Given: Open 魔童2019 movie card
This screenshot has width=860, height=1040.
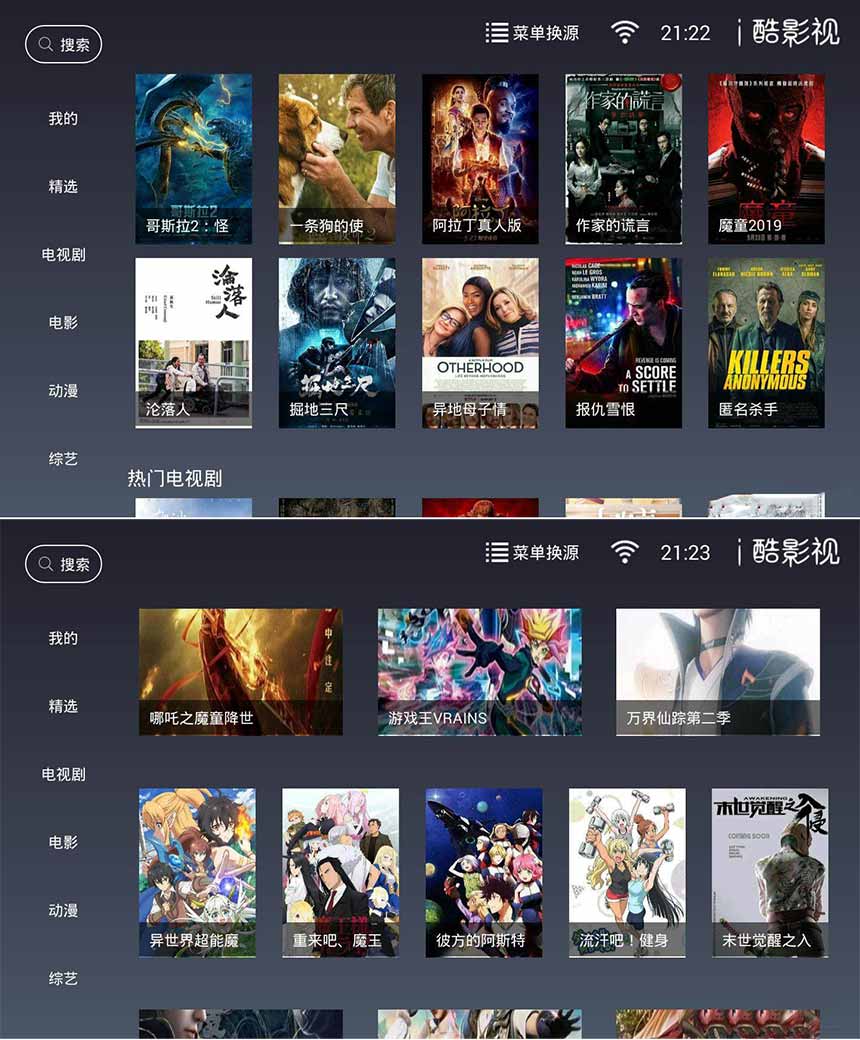Looking at the screenshot, I should [x=766, y=158].
